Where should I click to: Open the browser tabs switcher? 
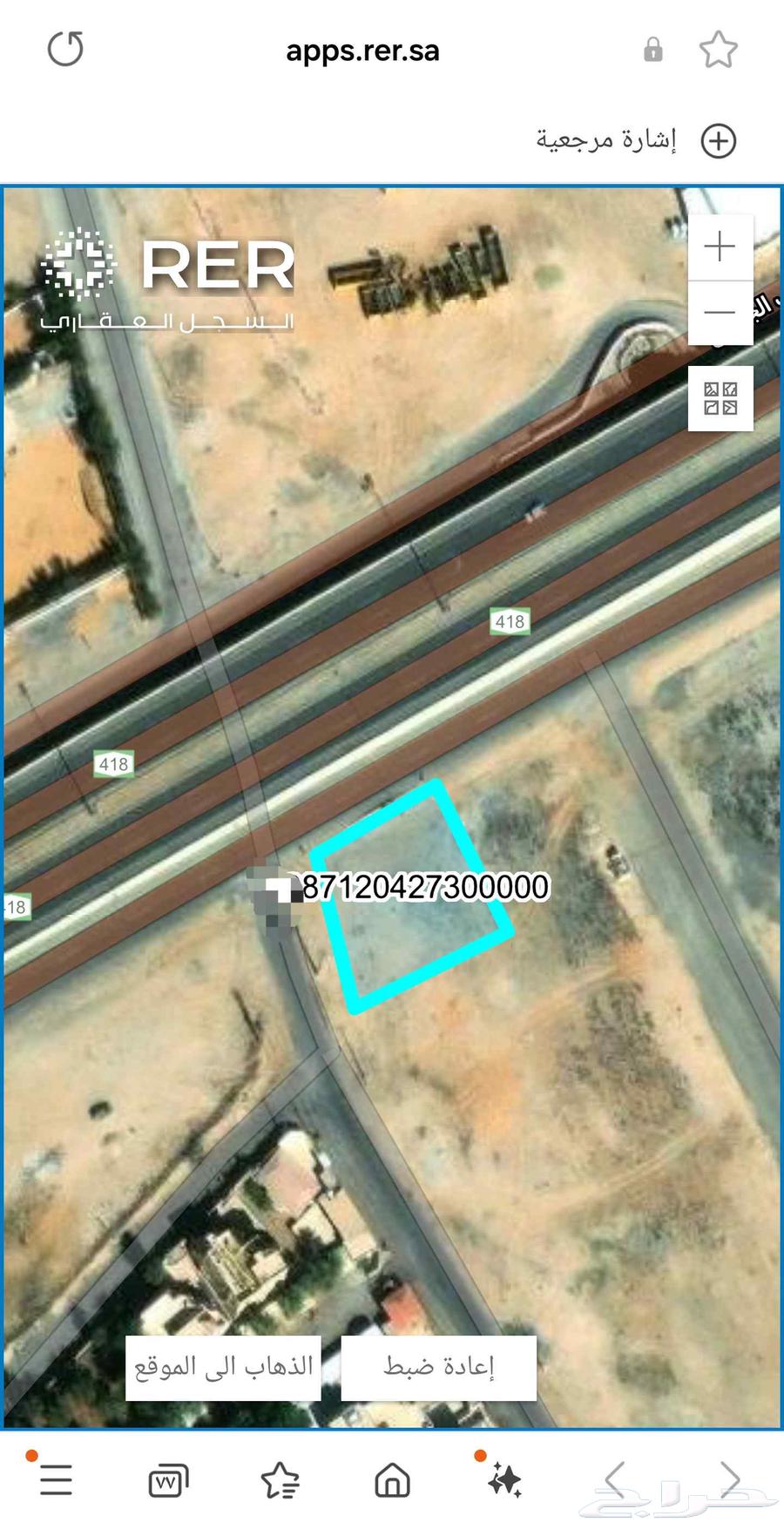[168, 1479]
